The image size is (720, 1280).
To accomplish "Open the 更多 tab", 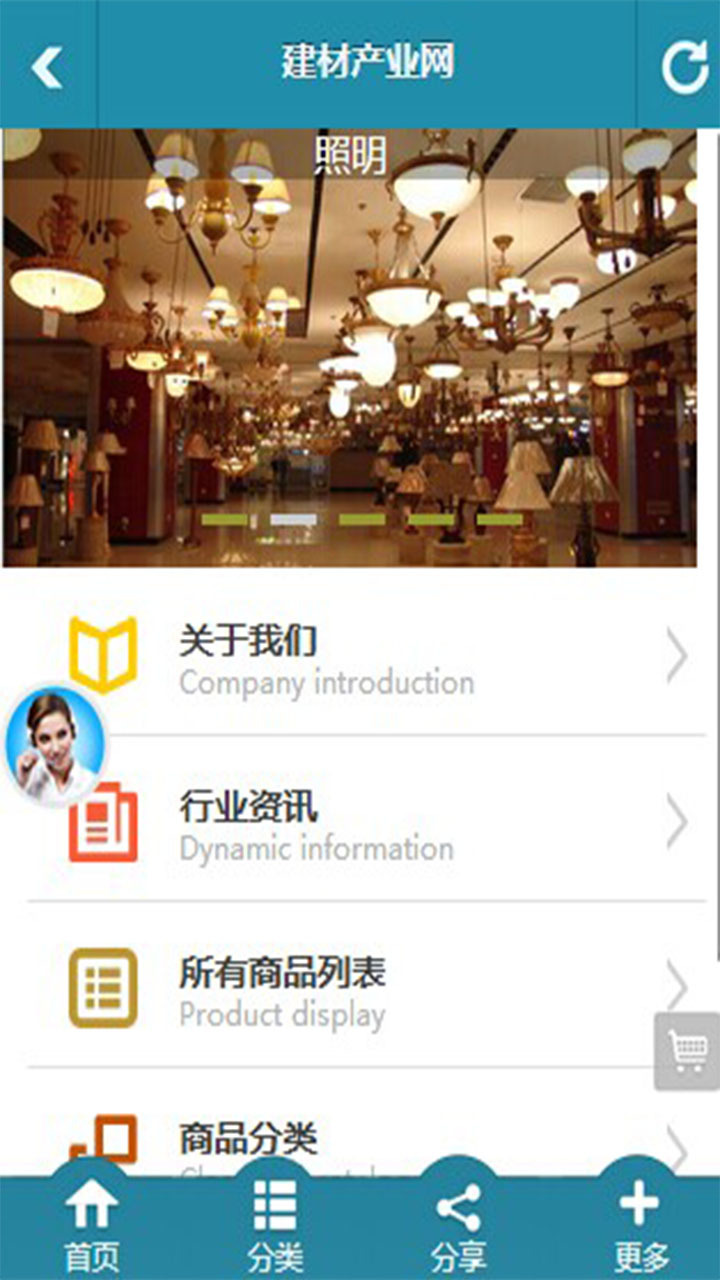I will coord(641,1225).
